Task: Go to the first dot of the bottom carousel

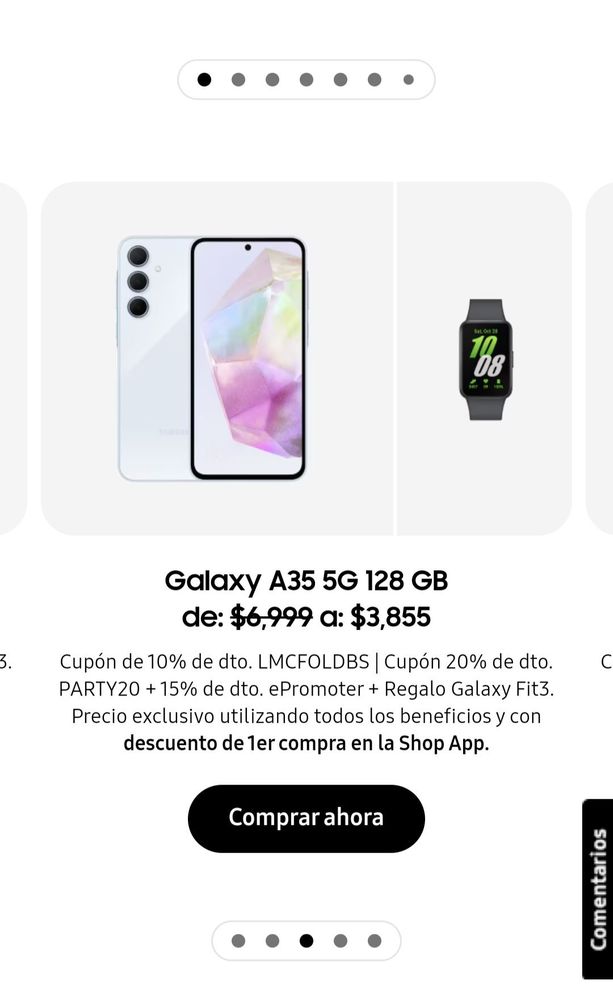Action: (238, 941)
